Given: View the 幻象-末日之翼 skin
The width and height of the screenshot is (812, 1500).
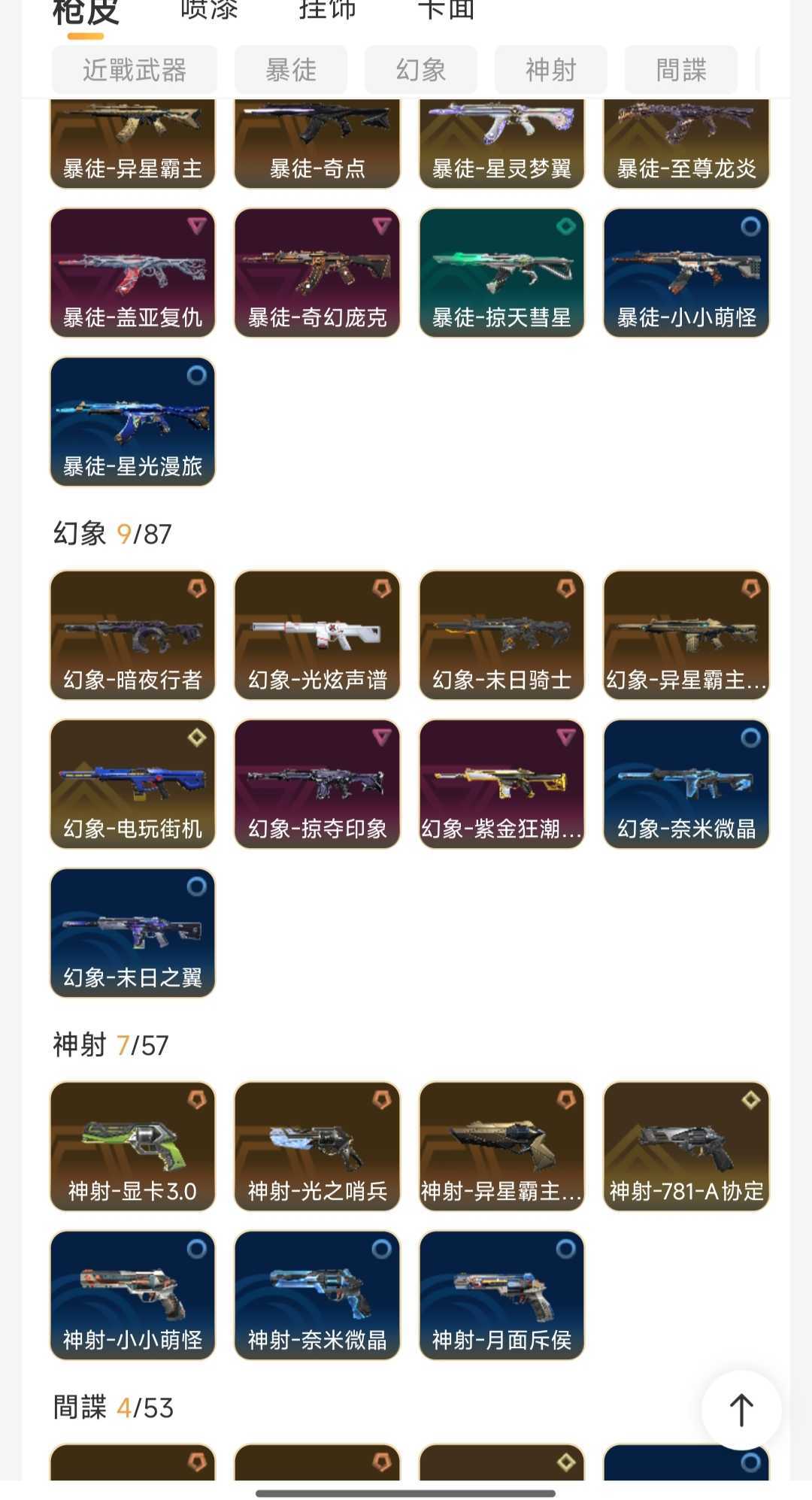Looking at the screenshot, I should coord(133,933).
